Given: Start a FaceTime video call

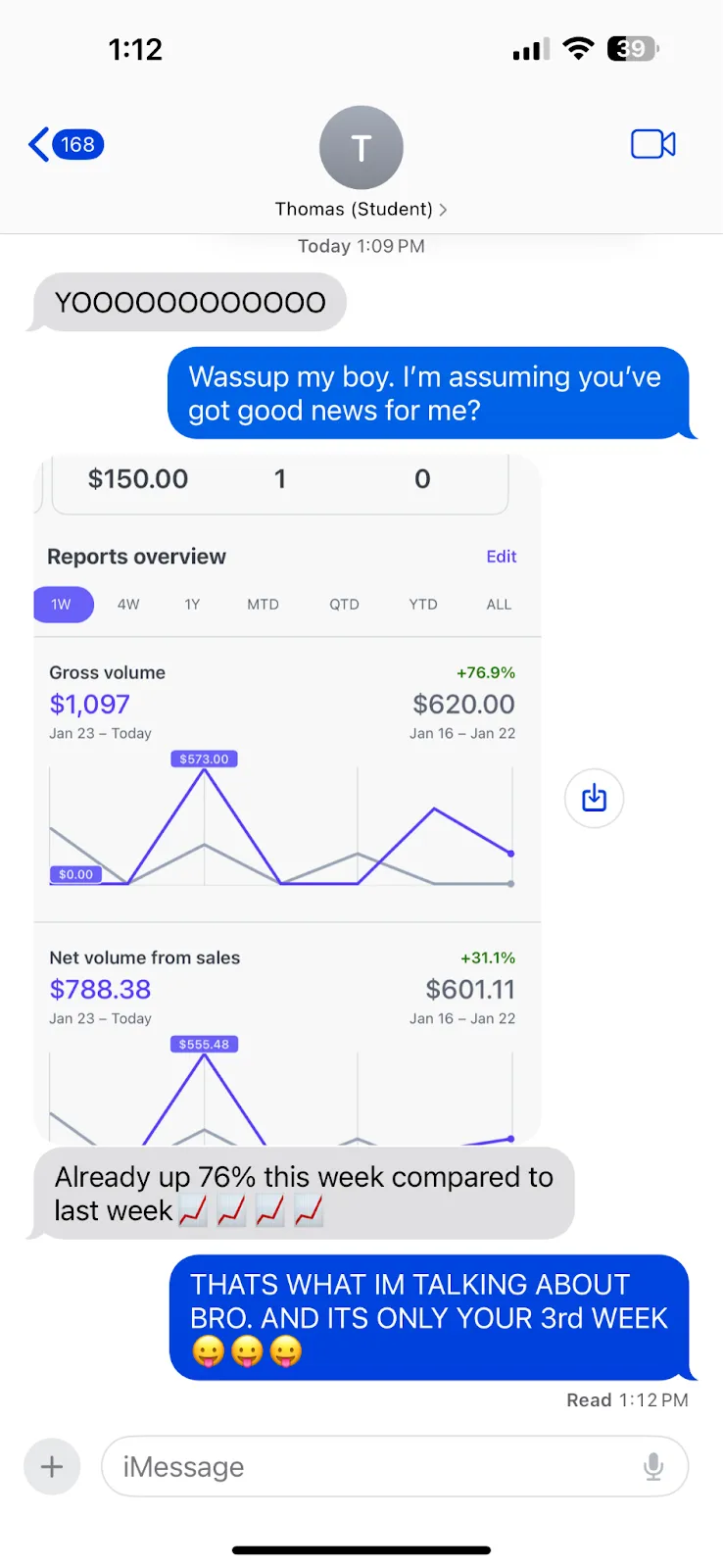Looking at the screenshot, I should (652, 144).
